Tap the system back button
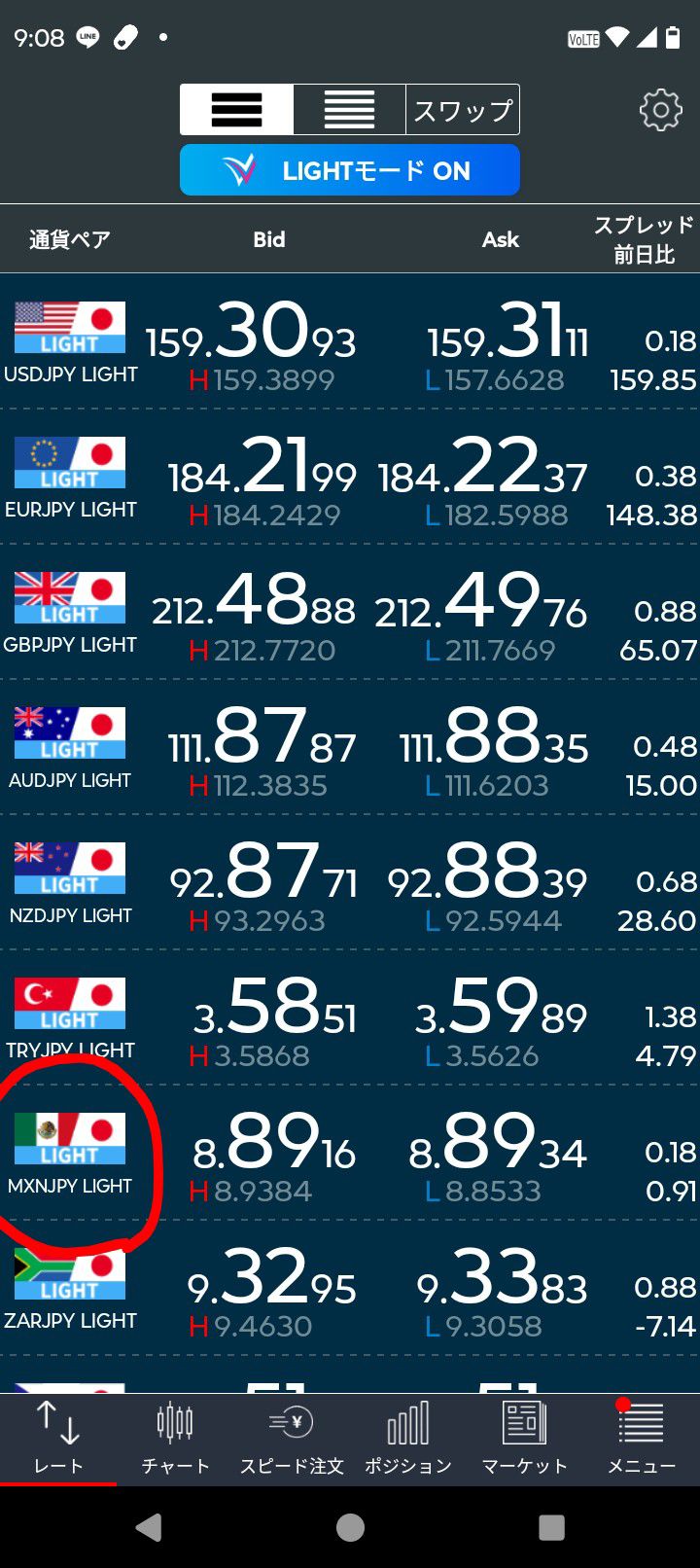Screen dimensions: 700x1568 [x=149, y=1527]
